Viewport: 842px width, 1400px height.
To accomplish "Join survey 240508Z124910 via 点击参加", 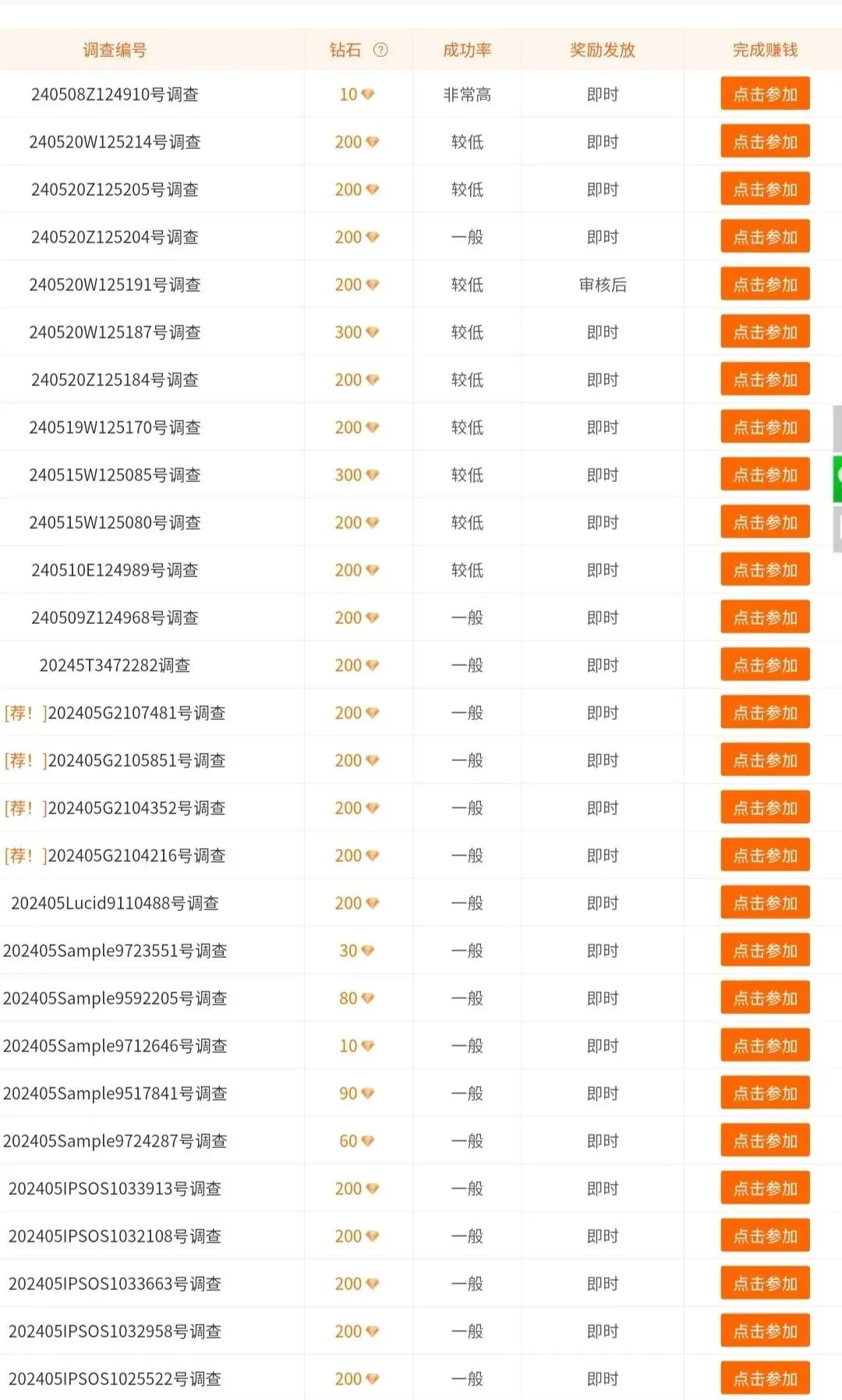I will coord(765,94).
